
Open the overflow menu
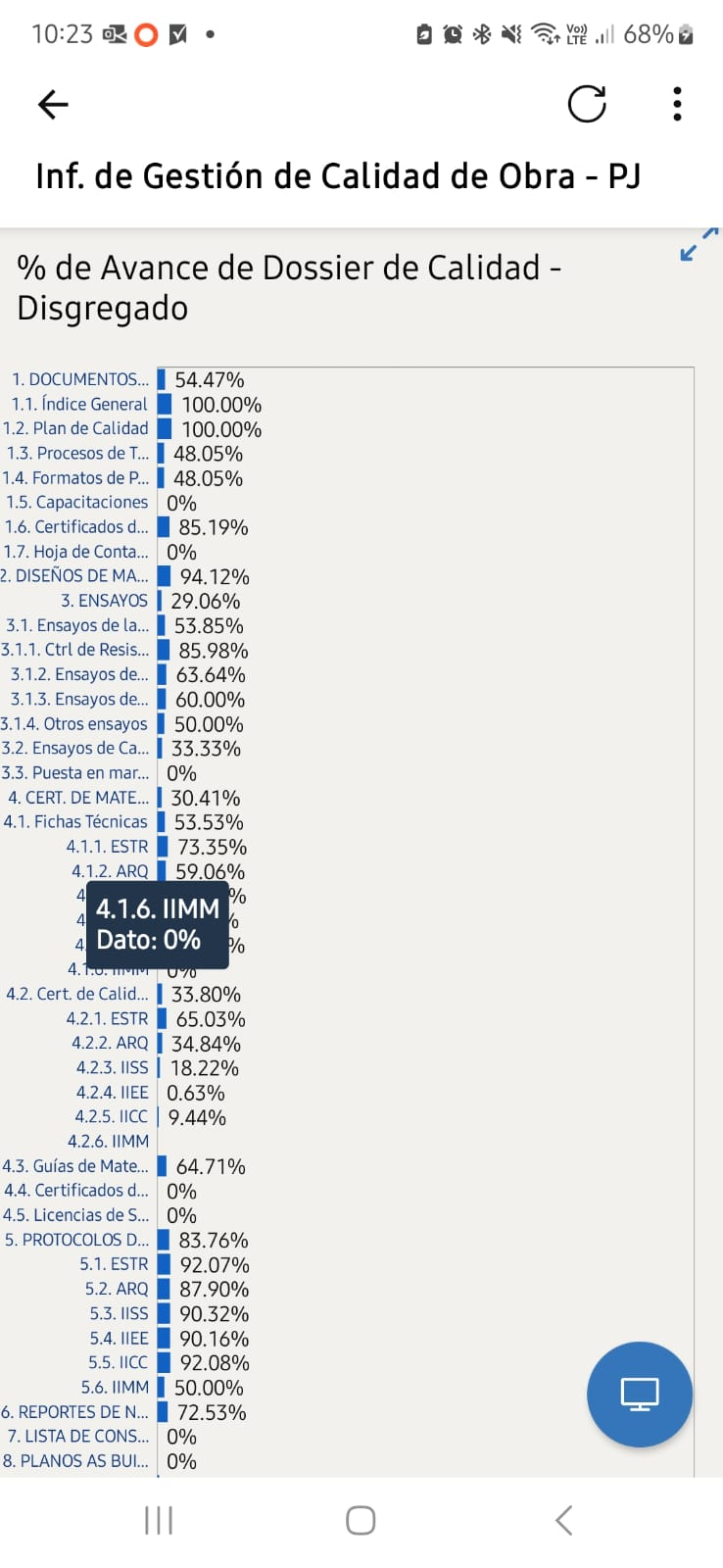(677, 104)
